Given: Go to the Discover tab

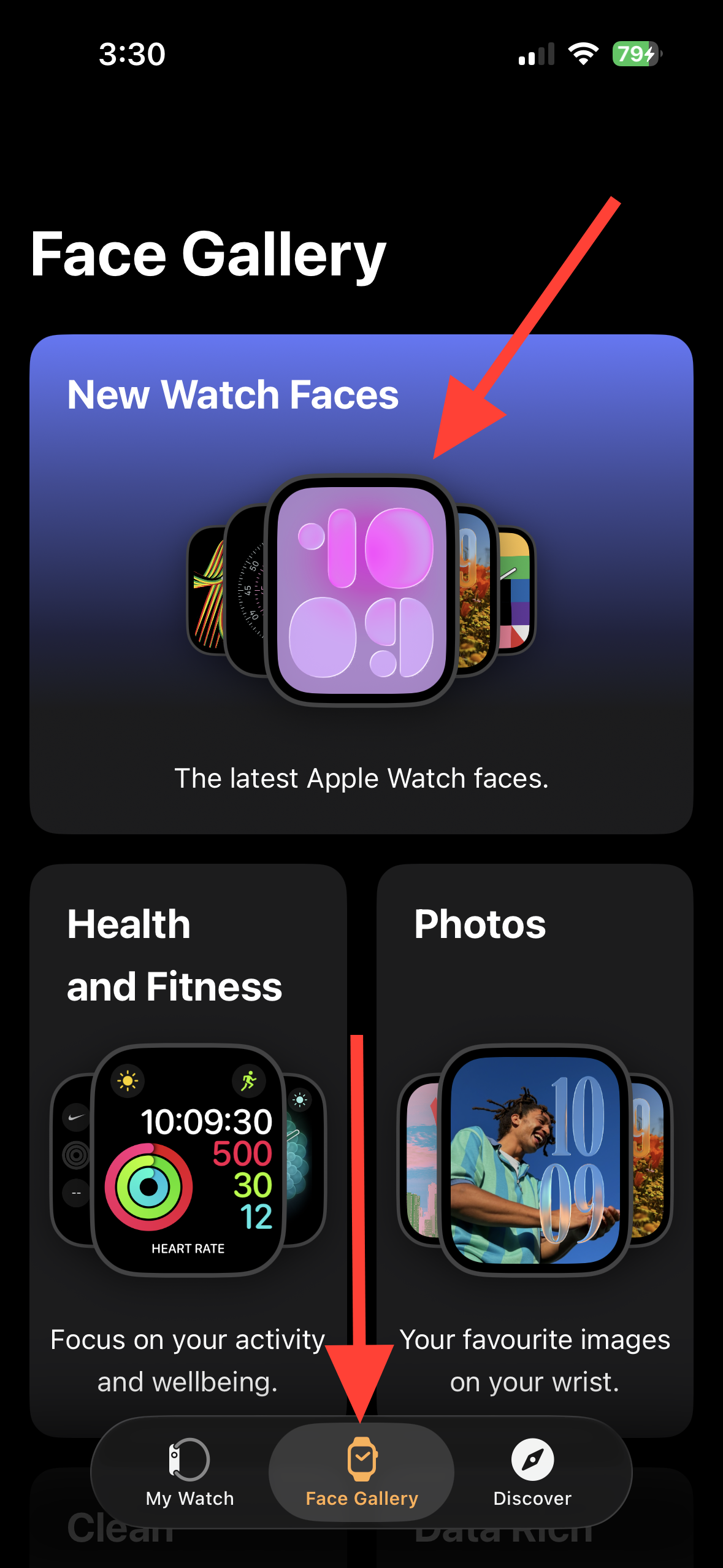Looking at the screenshot, I should click(532, 1472).
